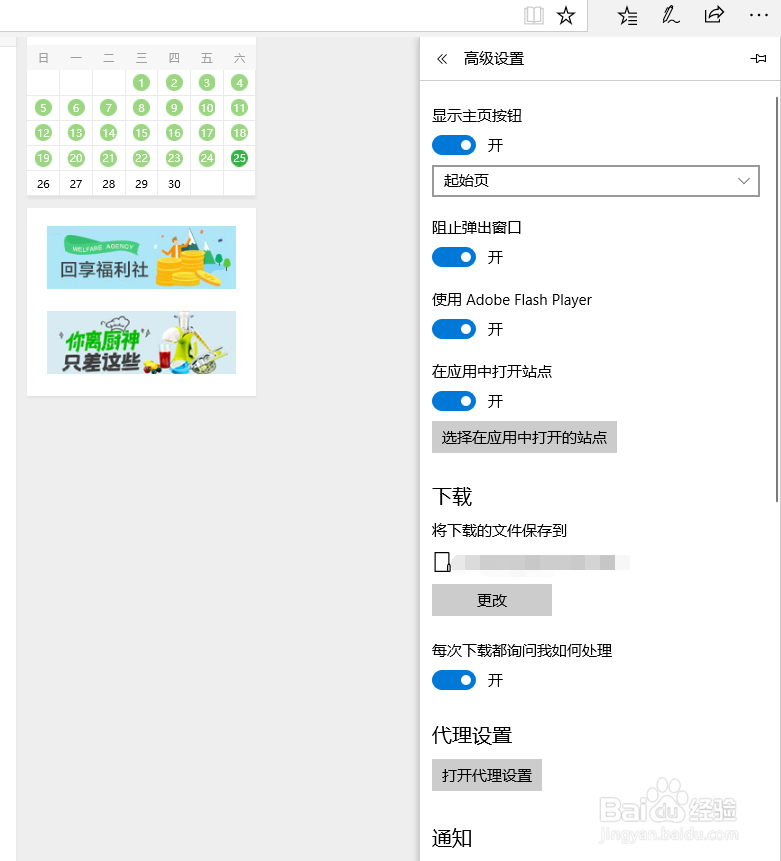Pin the settings panel open

(x=758, y=59)
